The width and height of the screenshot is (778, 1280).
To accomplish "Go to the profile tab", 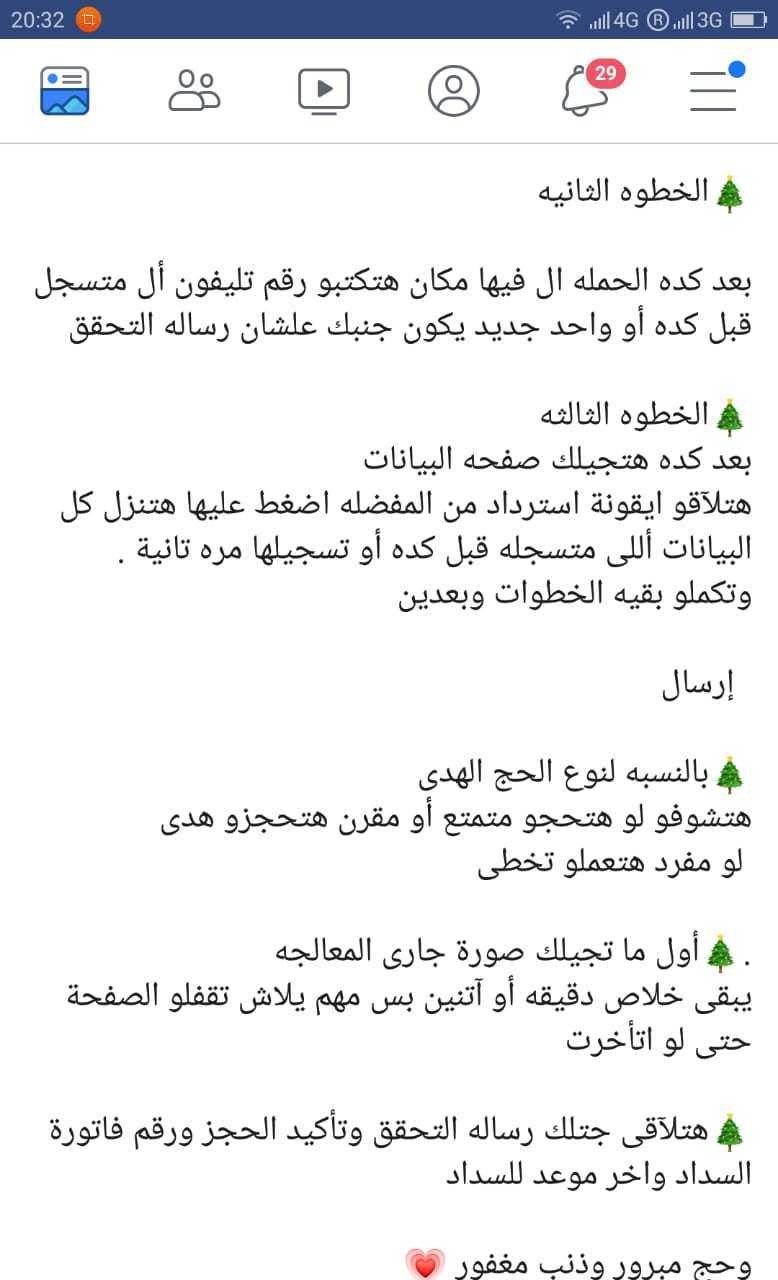I will 454,91.
